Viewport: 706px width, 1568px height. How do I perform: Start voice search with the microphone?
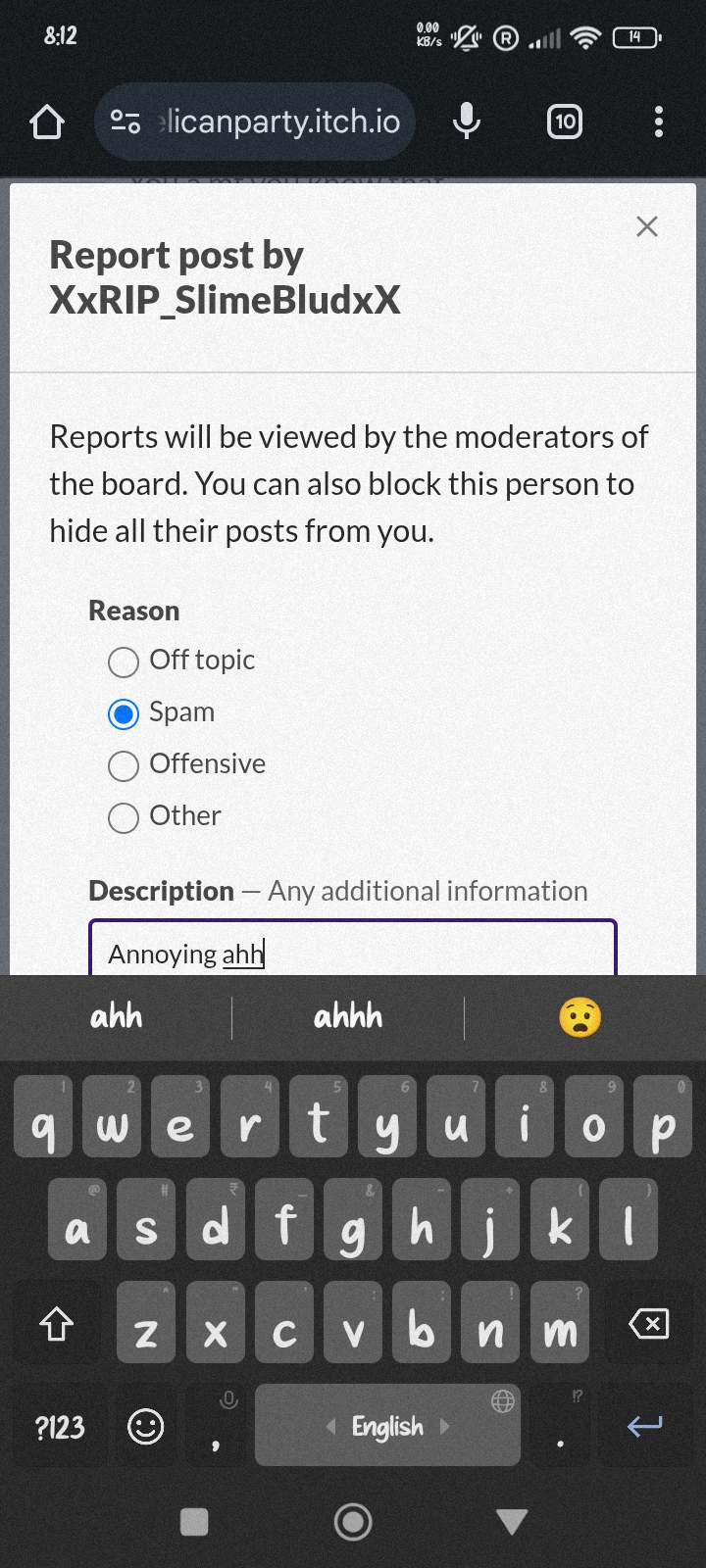(467, 122)
